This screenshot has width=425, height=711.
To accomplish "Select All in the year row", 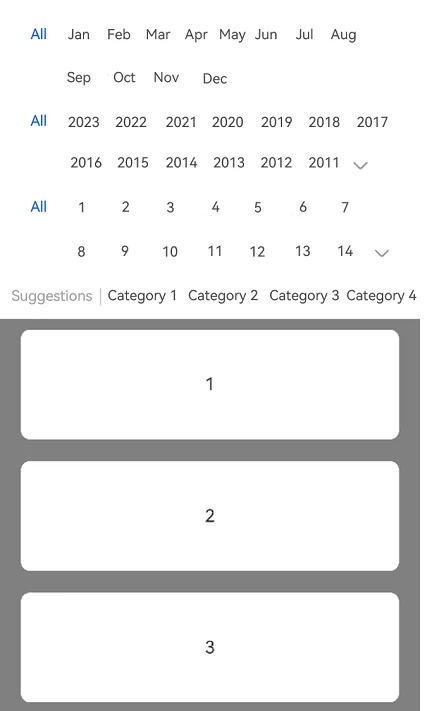I will click(39, 121).
